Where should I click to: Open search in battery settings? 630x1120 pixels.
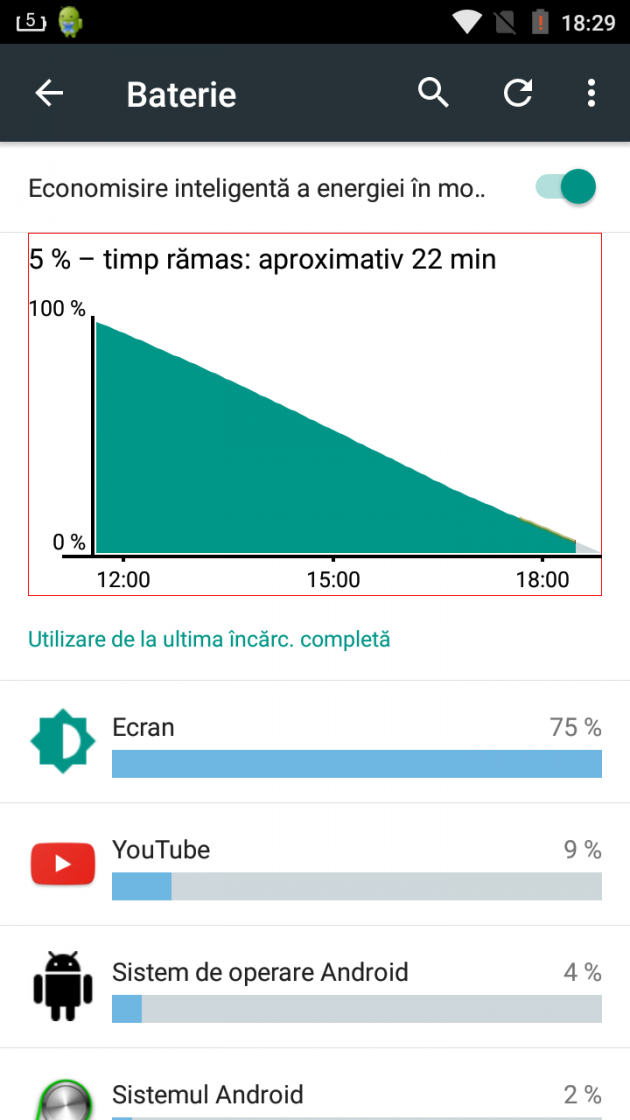click(433, 94)
